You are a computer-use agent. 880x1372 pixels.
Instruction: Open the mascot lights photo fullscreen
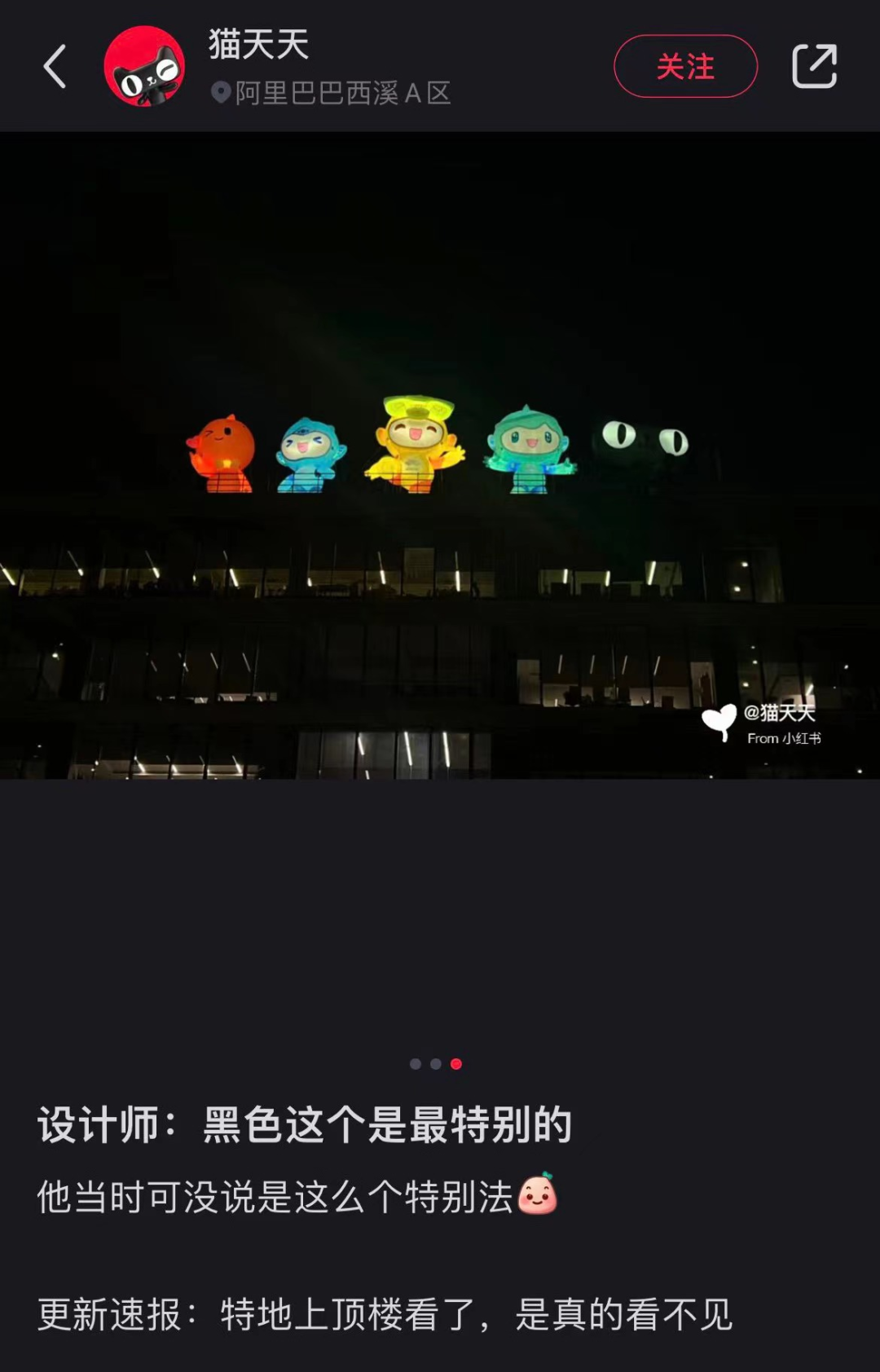tap(440, 455)
